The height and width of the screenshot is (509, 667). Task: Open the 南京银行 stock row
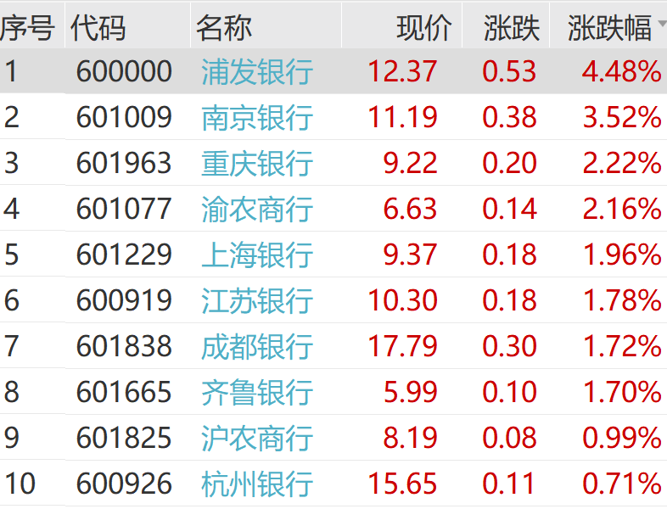point(257,118)
